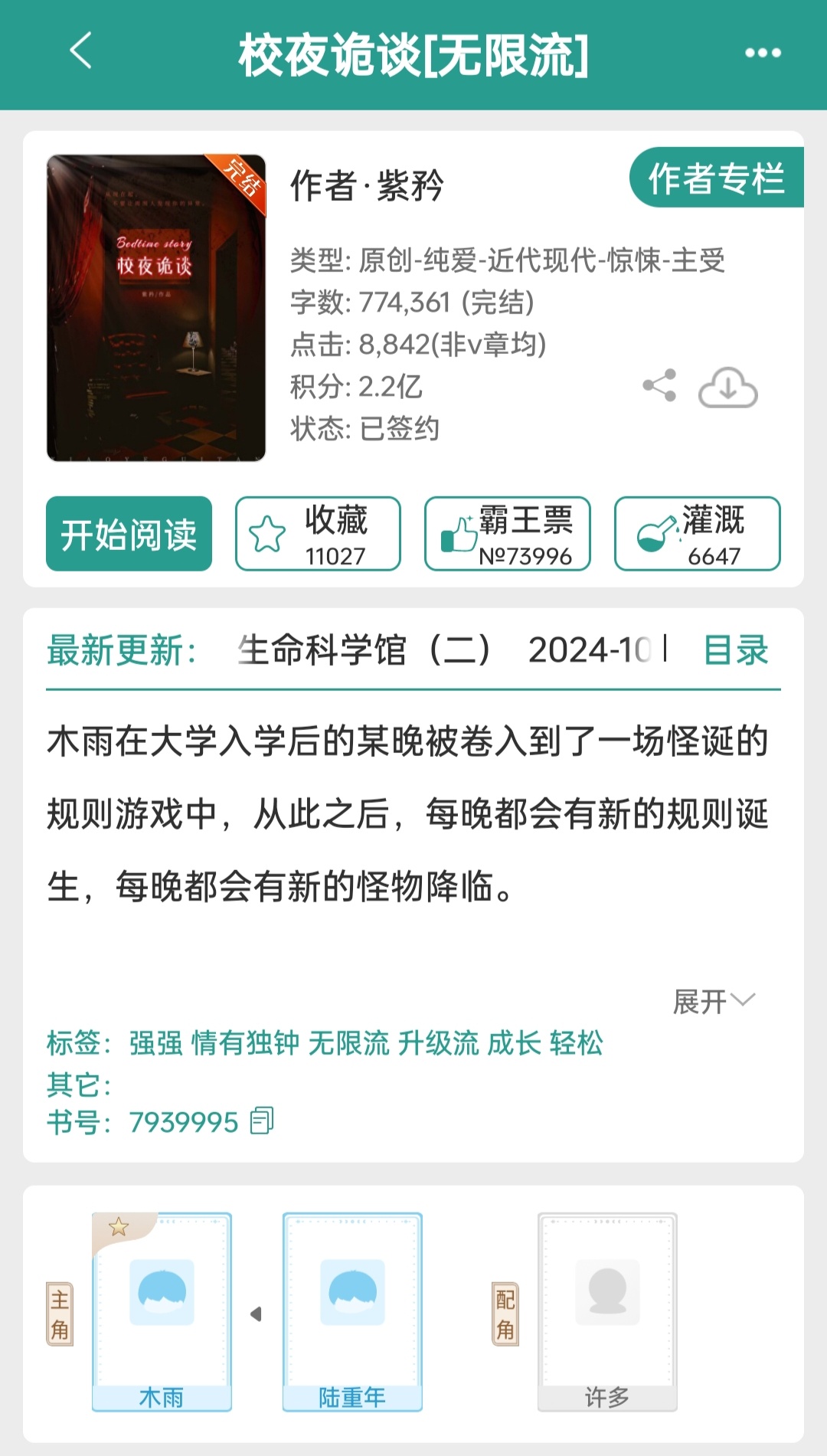Add the novel to 收藏

pyautogui.click(x=318, y=534)
